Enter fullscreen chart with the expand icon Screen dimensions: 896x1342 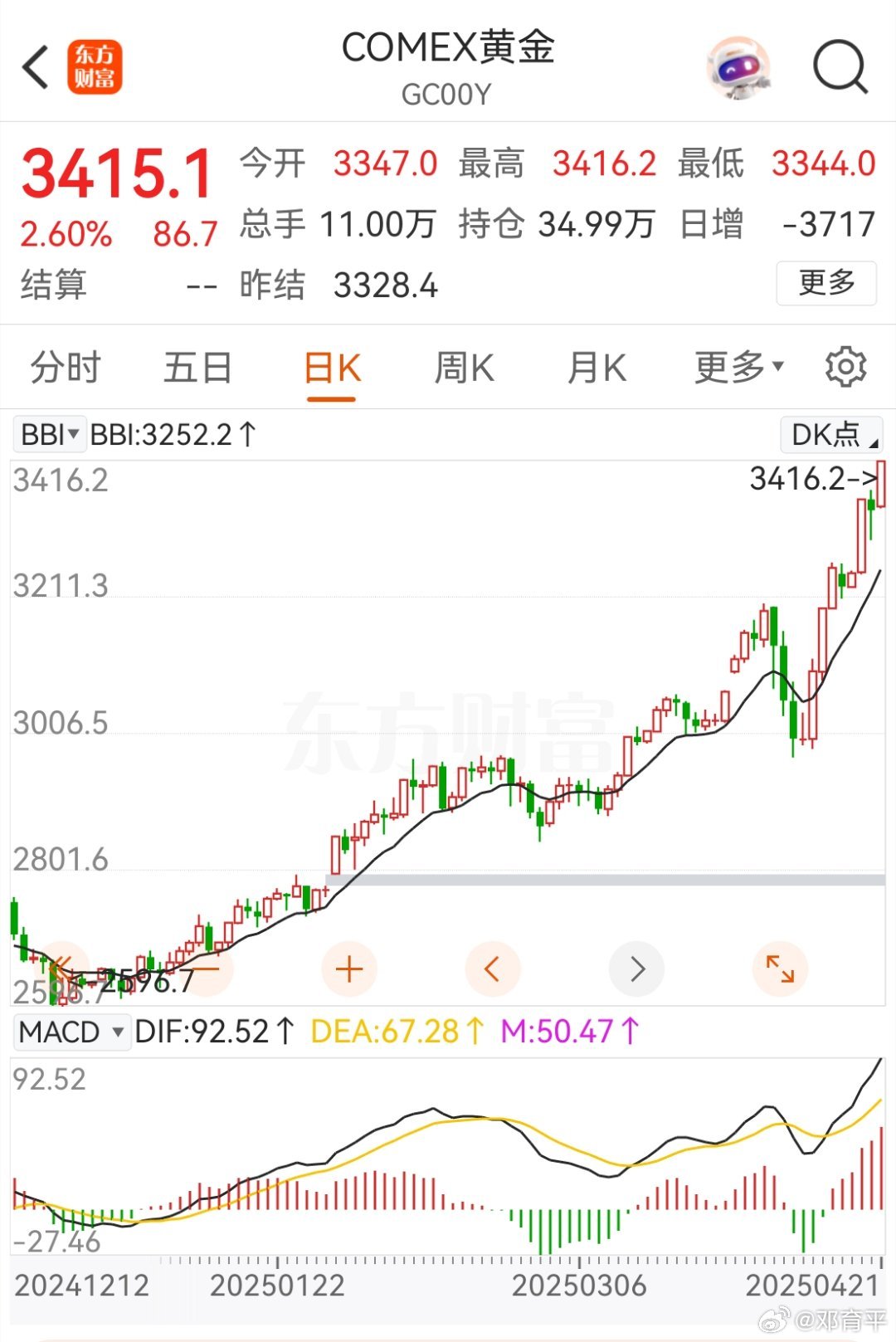[x=780, y=968]
